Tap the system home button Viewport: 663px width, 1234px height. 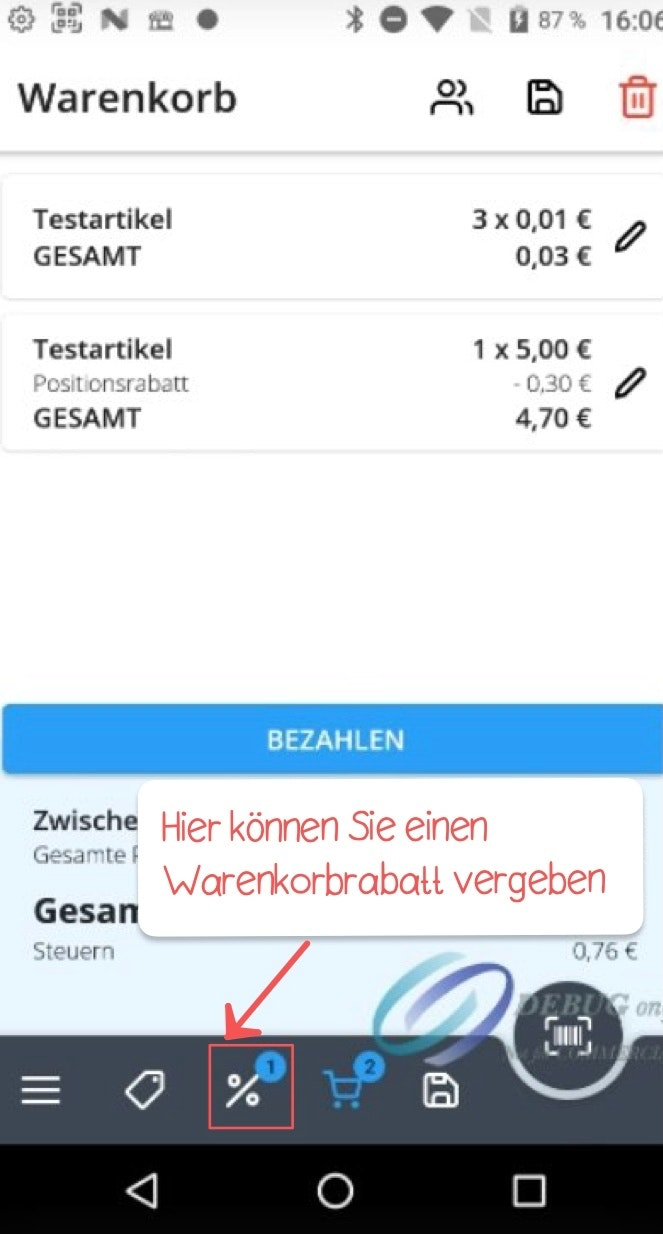pyautogui.click(x=335, y=1190)
